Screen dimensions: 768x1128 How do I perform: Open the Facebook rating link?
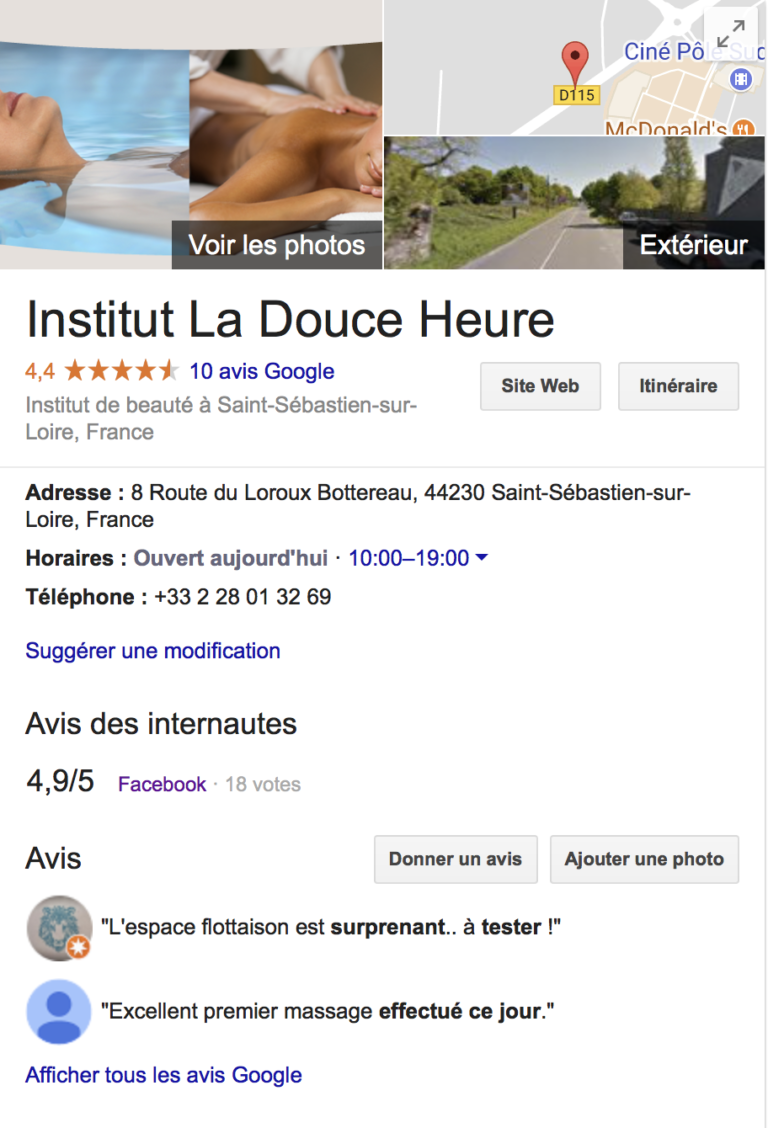[162, 784]
